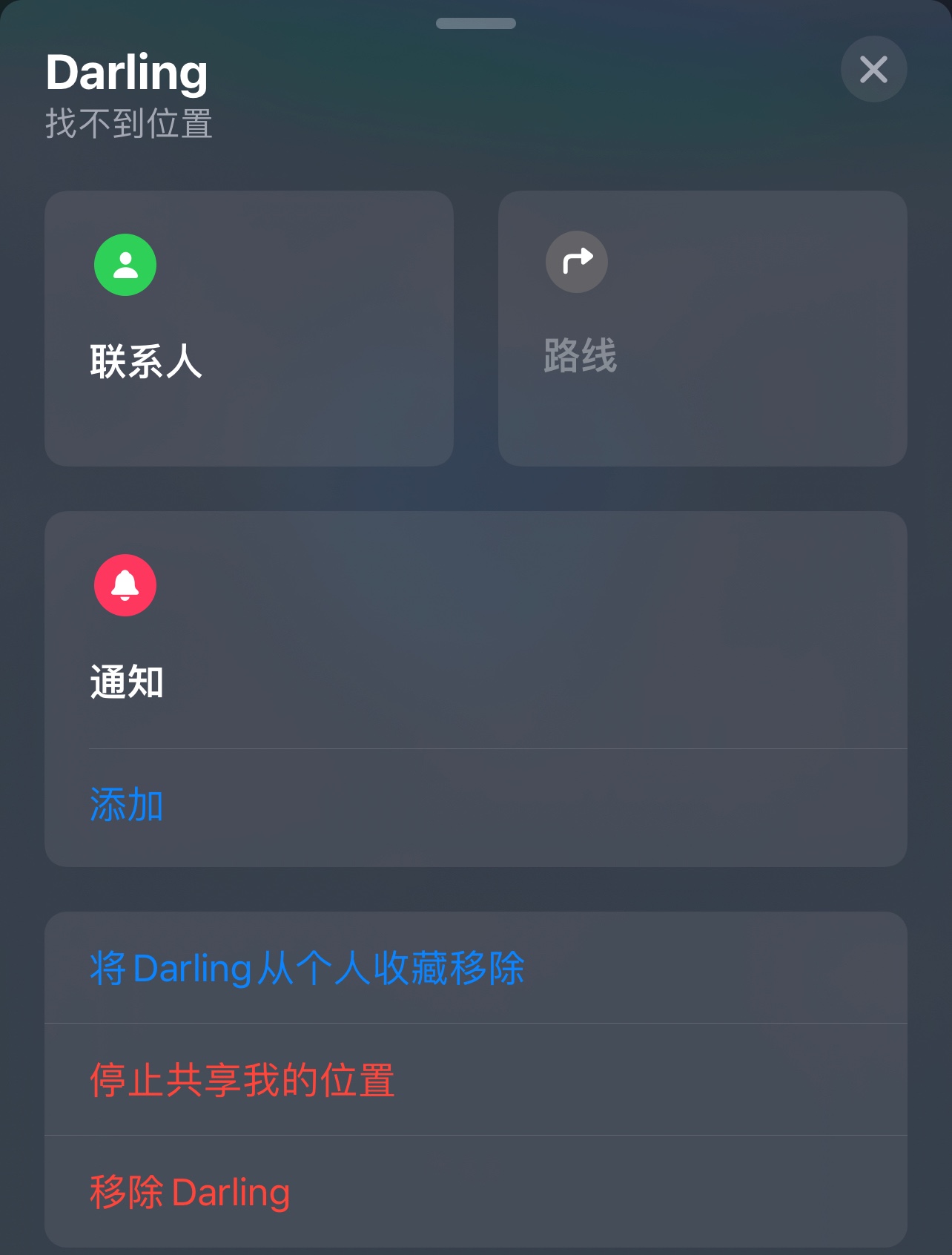Screen dimensions: 952x1255
Task: Open the 联系人 contact card
Action: pyautogui.click(x=248, y=328)
